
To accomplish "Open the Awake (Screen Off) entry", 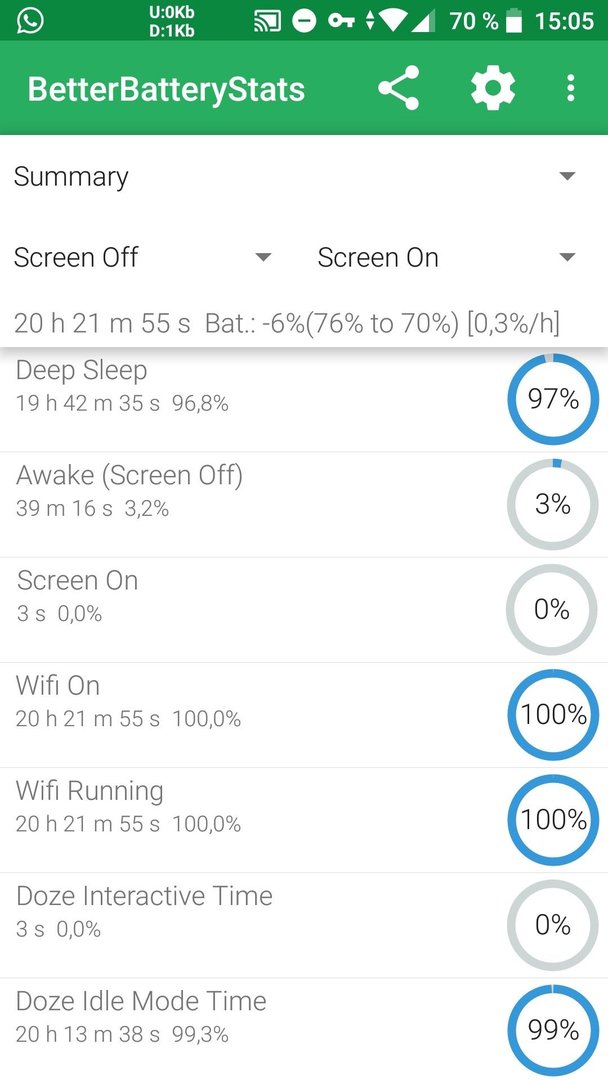I will 304,504.
